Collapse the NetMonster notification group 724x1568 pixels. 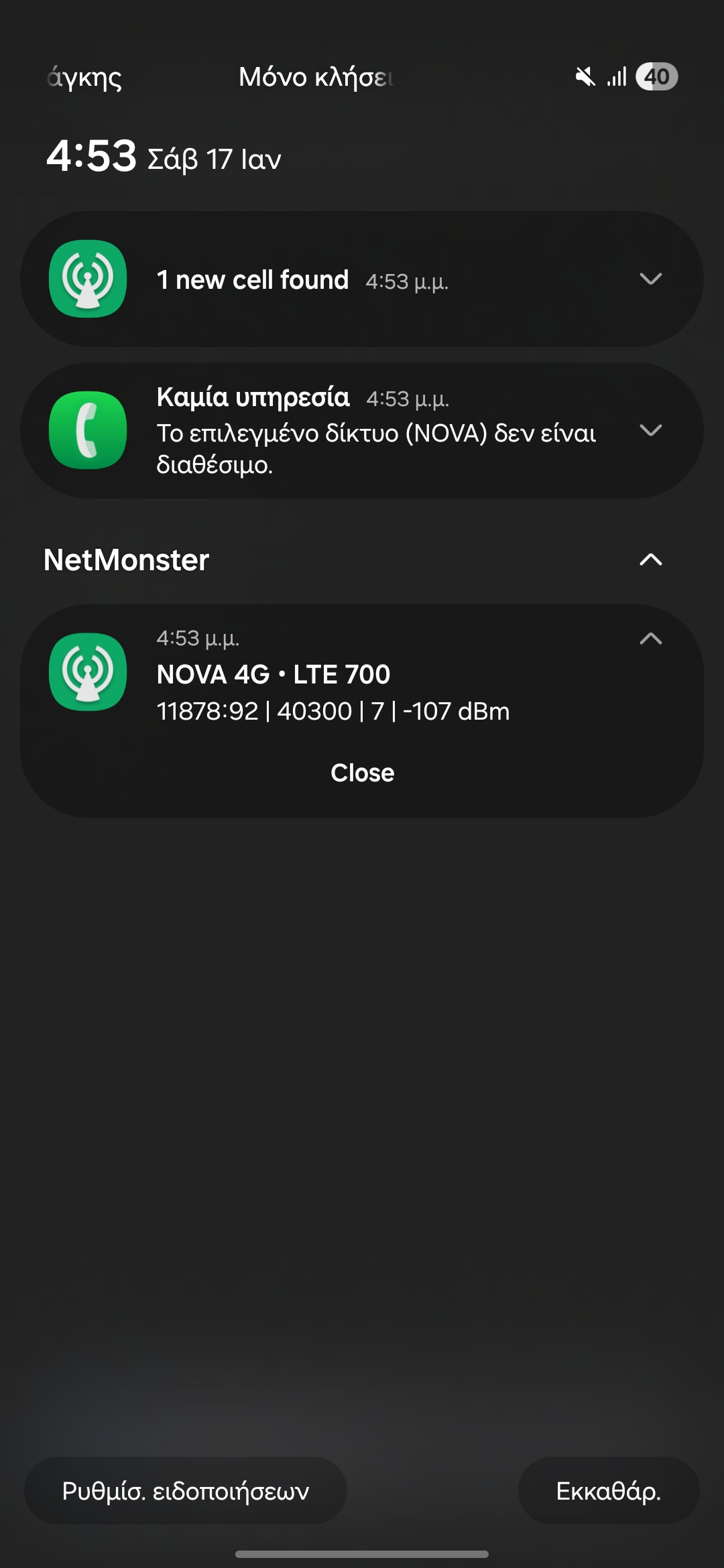[650, 560]
